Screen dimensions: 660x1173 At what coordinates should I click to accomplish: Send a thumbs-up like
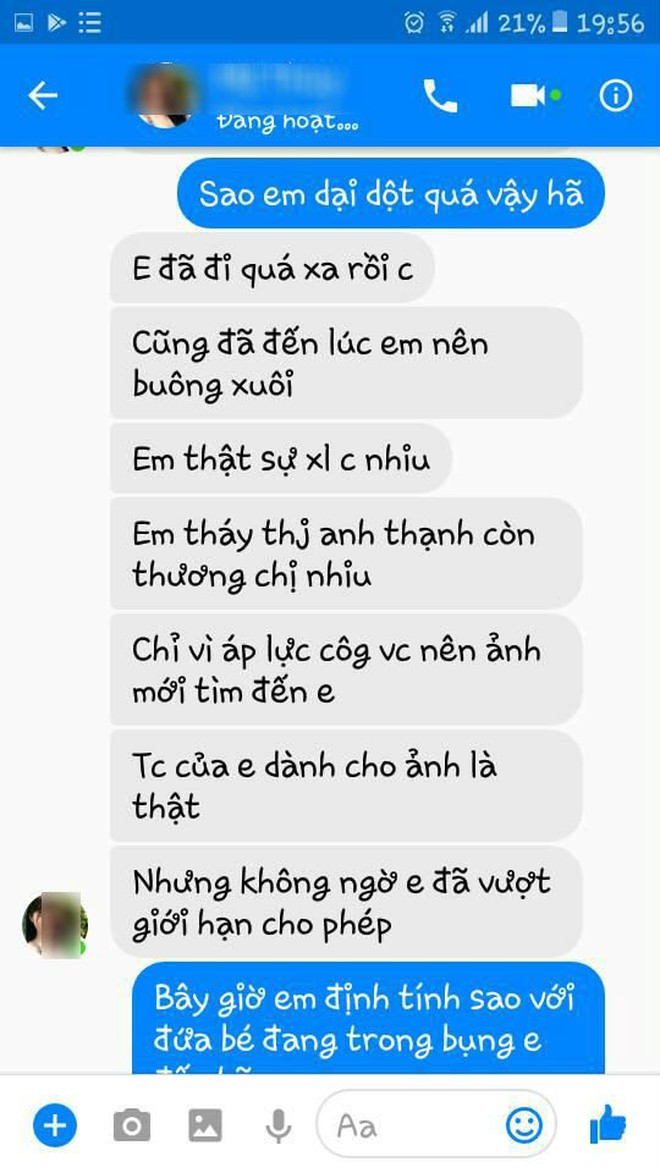(x=607, y=1126)
